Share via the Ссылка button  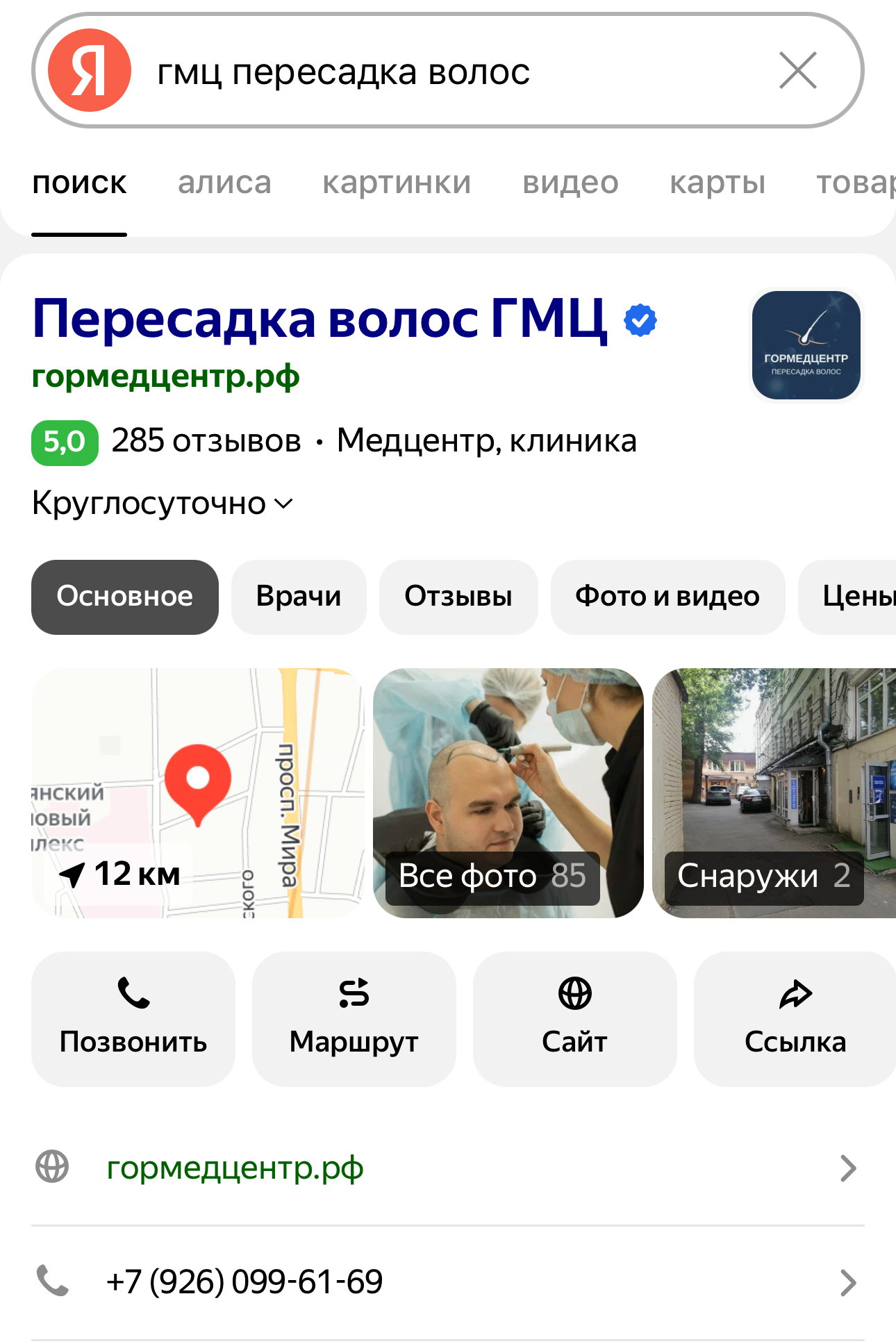[x=795, y=1018]
